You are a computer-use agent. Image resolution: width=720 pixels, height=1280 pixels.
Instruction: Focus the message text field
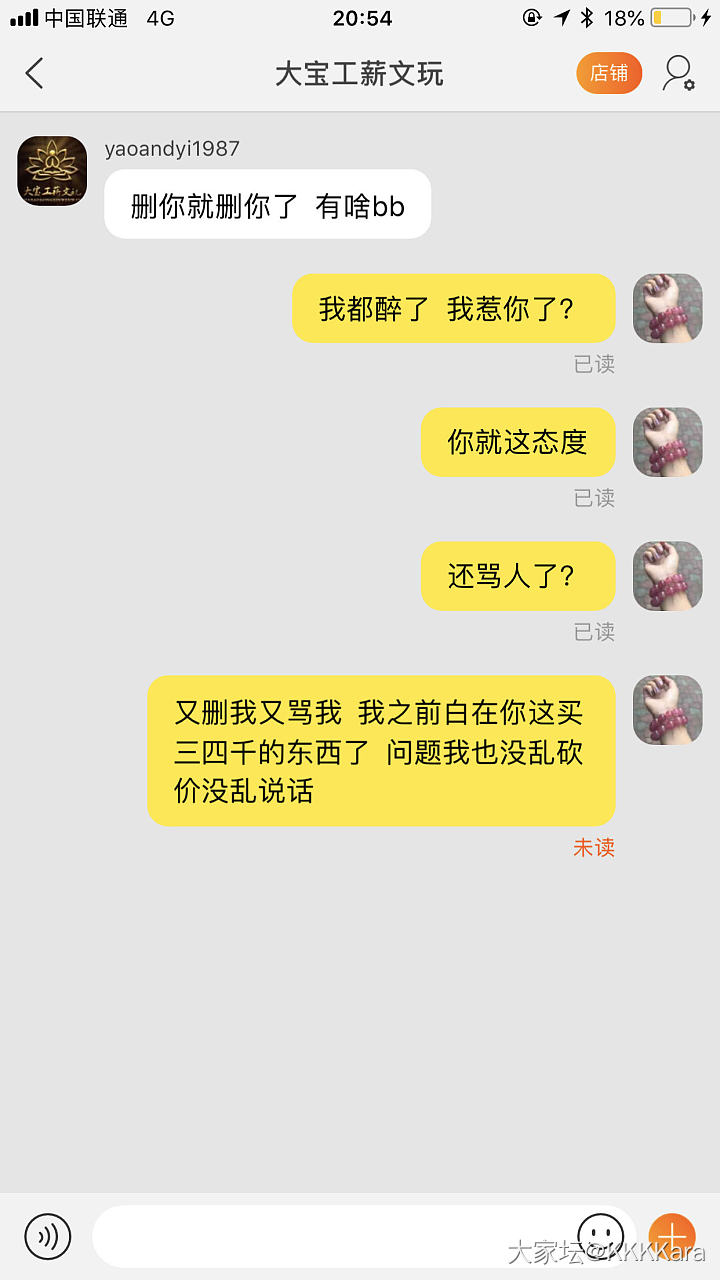click(x=330, y=1236)
